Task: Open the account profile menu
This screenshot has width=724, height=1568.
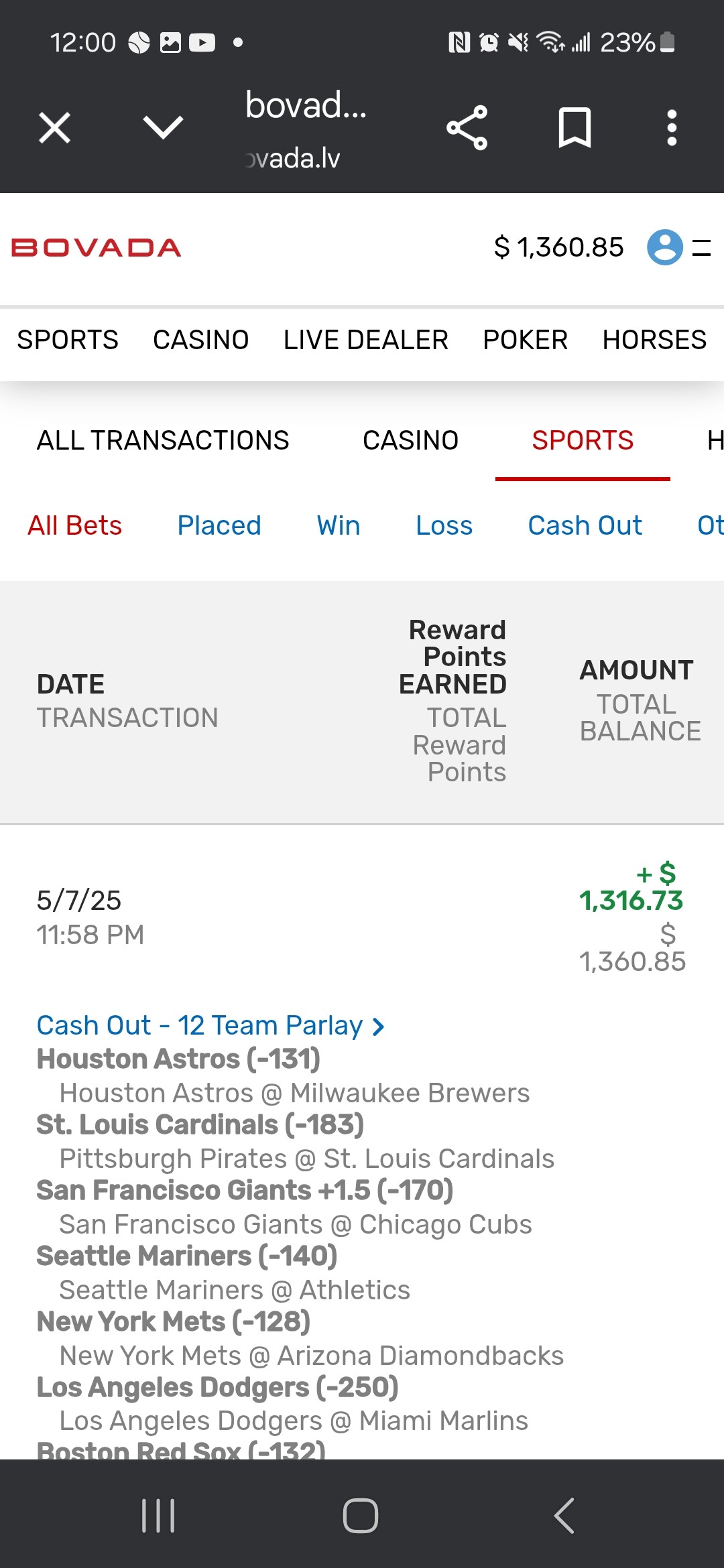Action: click(x=664, y=247)
